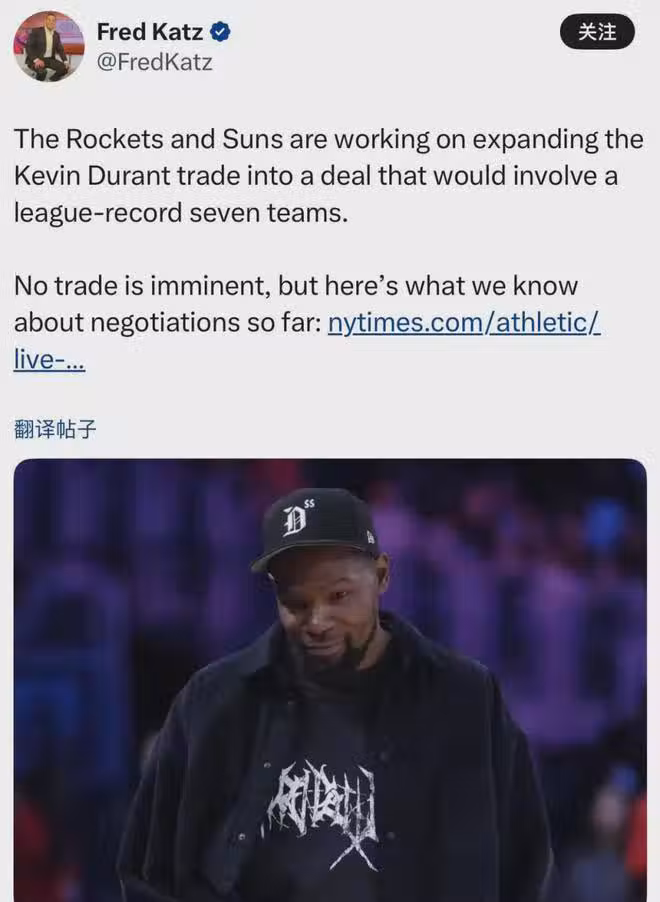
Task: Open Fred Katz's profile picture
Action: [48, 46]
